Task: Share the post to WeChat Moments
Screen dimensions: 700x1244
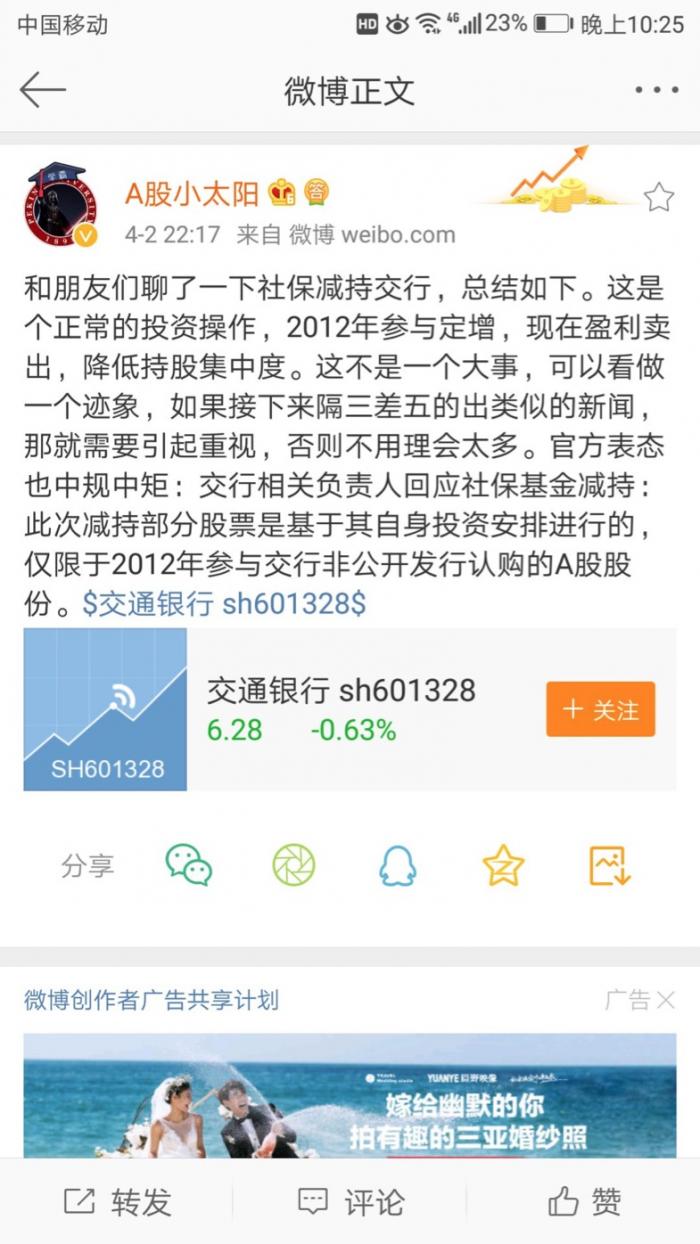Action: 294,865
